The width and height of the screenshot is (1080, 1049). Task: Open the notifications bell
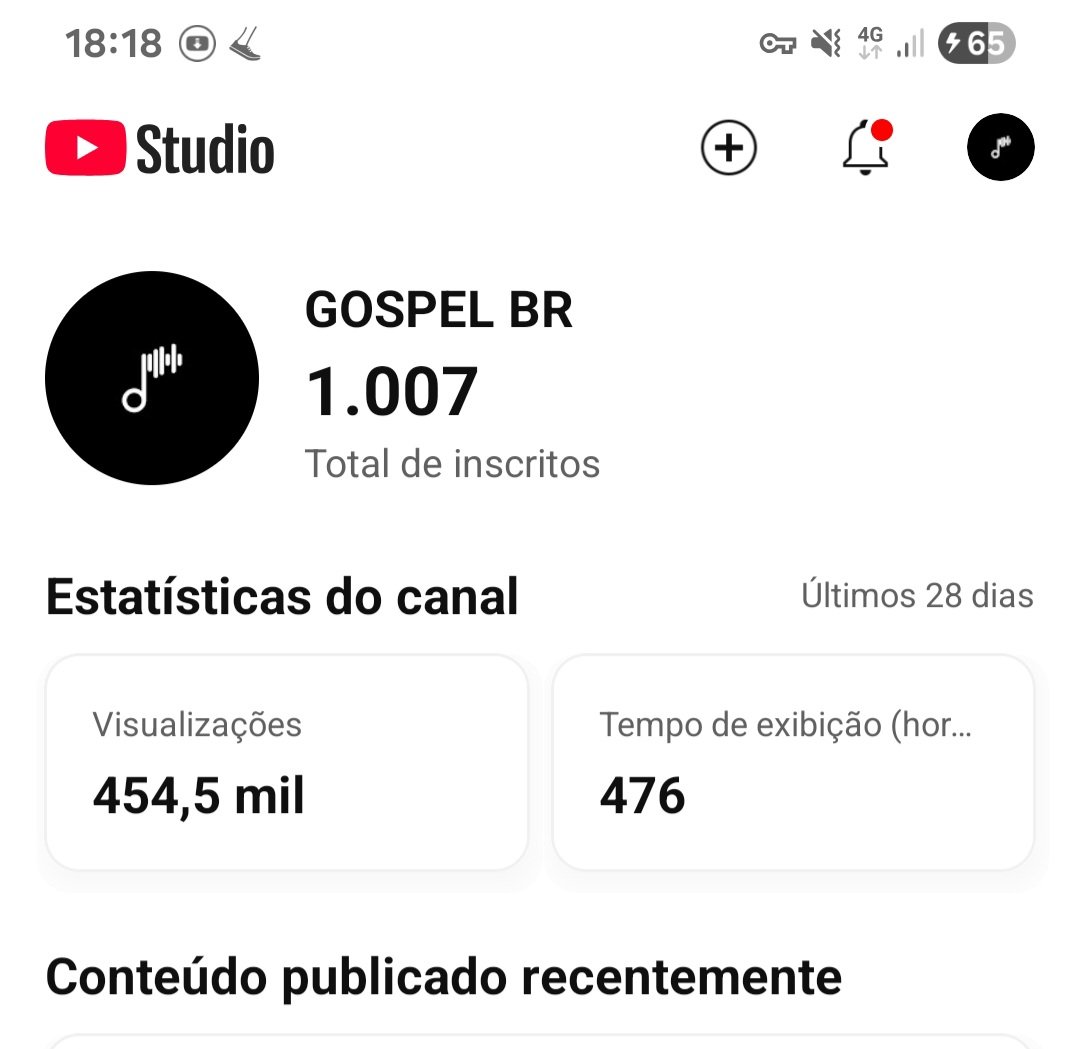[865, 149]
